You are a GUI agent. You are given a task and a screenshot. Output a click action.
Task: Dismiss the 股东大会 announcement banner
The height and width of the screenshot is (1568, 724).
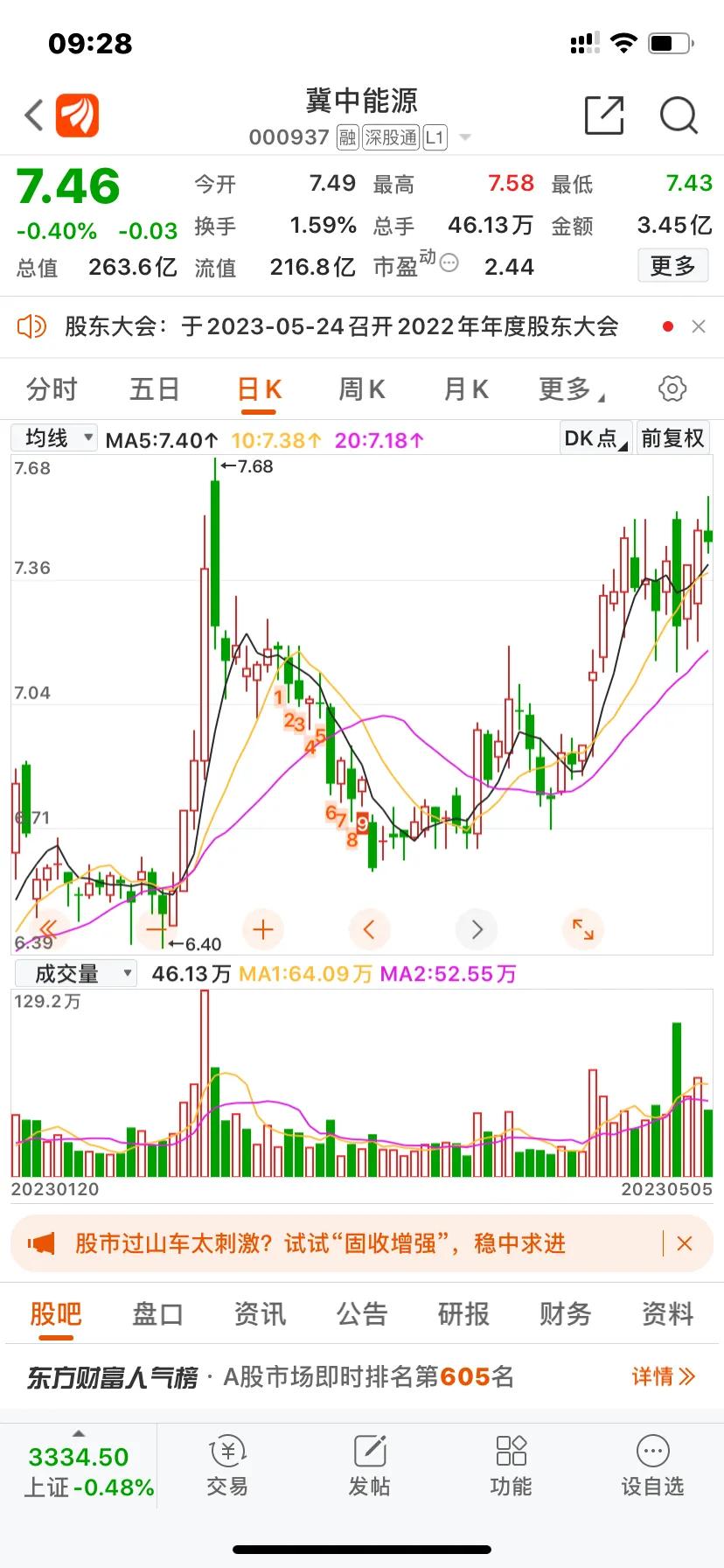click(699, 326)
